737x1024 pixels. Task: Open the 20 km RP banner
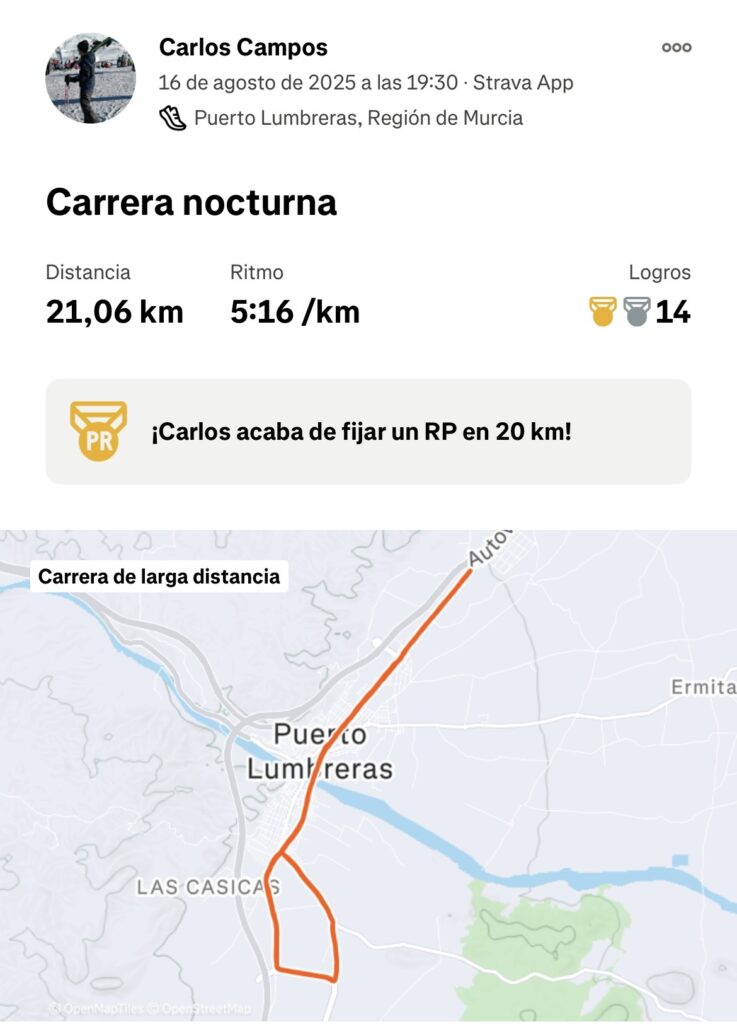368,432
